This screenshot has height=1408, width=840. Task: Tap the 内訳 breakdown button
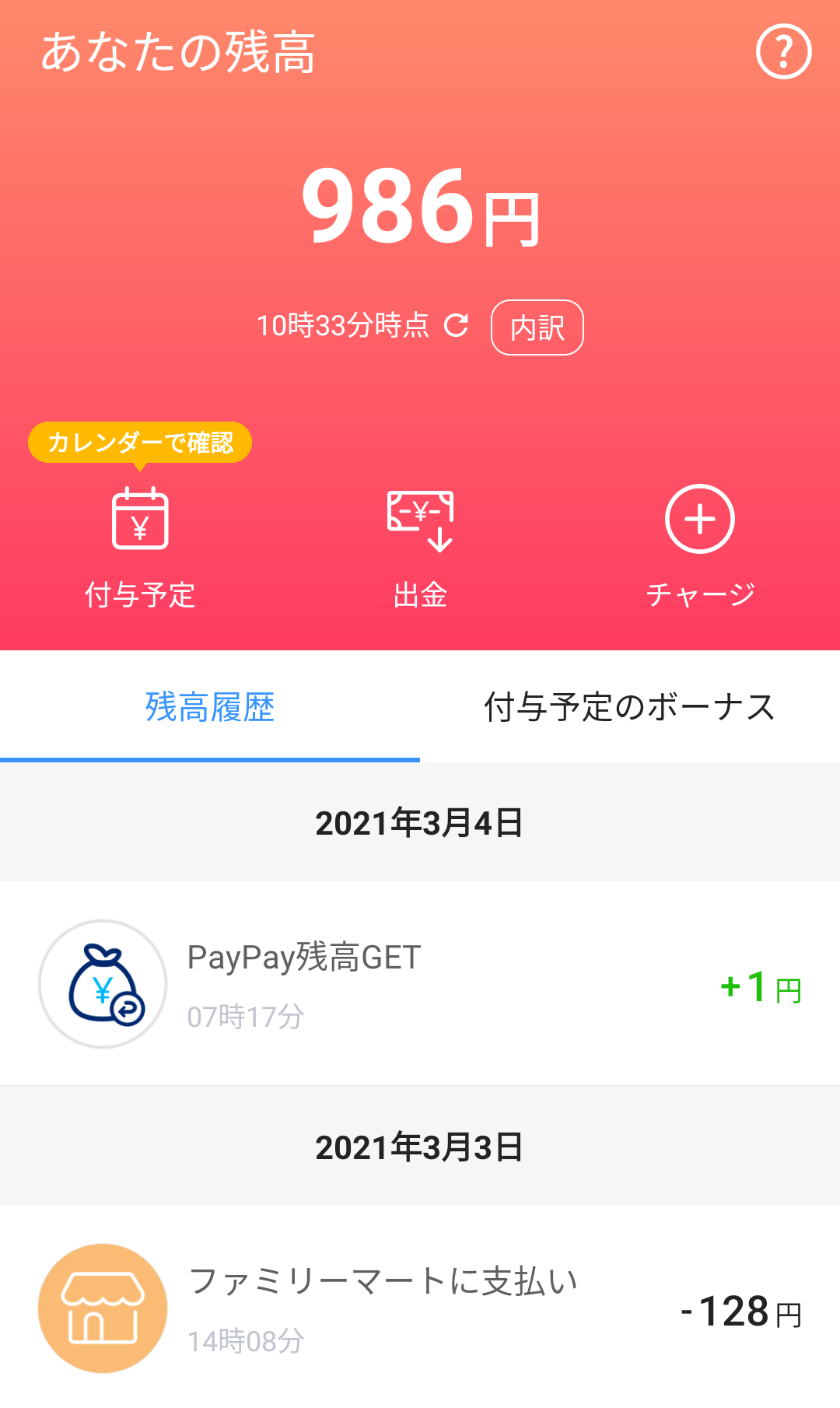(x=537, y=327)
